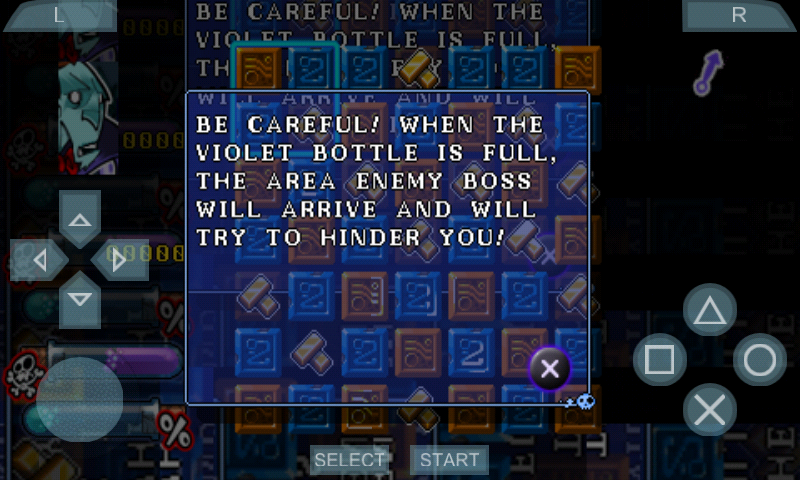Tap the cross action button
The width and height of the screenshot is (800, 480).
710,409
